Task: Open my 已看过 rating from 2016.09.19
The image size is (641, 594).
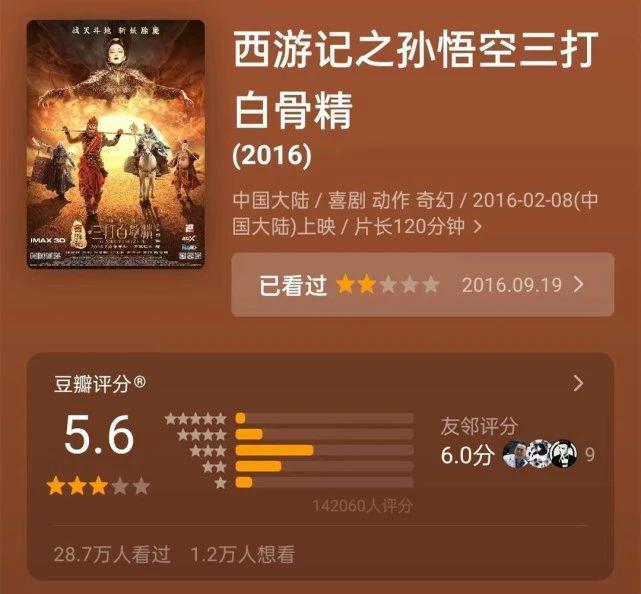Action: pos(422,285)
